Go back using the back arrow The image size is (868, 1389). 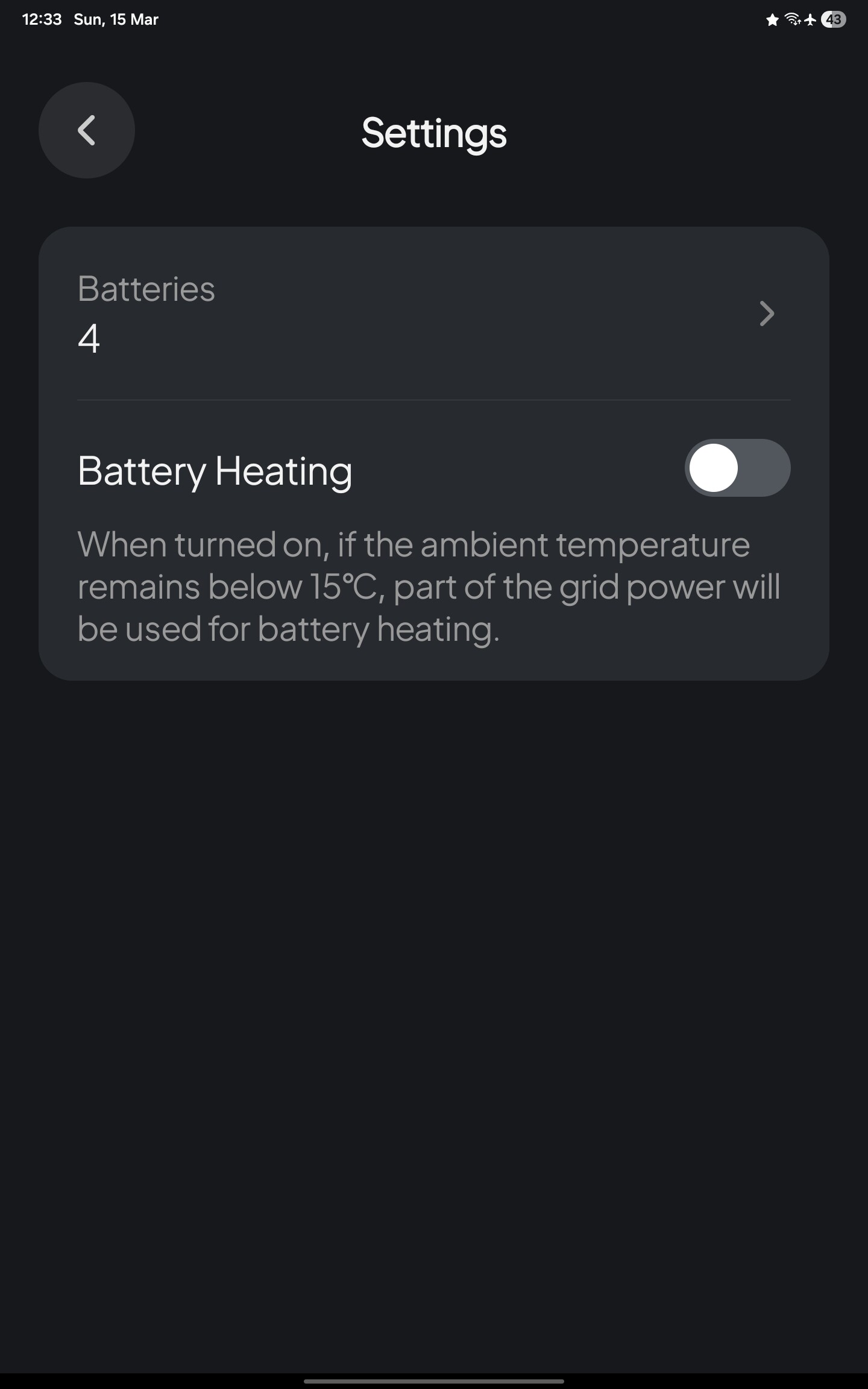click(87, 130)
